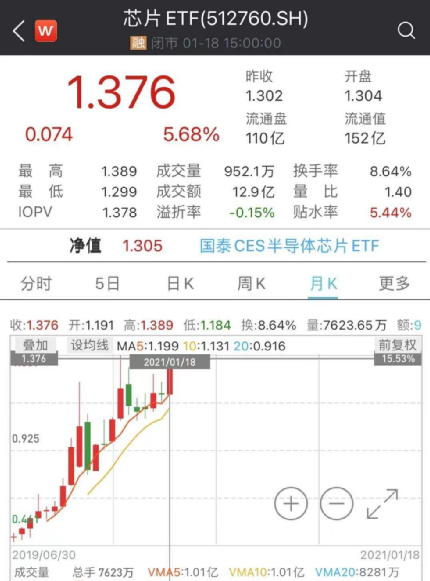Go back with the arrow icon
The image size is (430, 581).
coord(19,31)
